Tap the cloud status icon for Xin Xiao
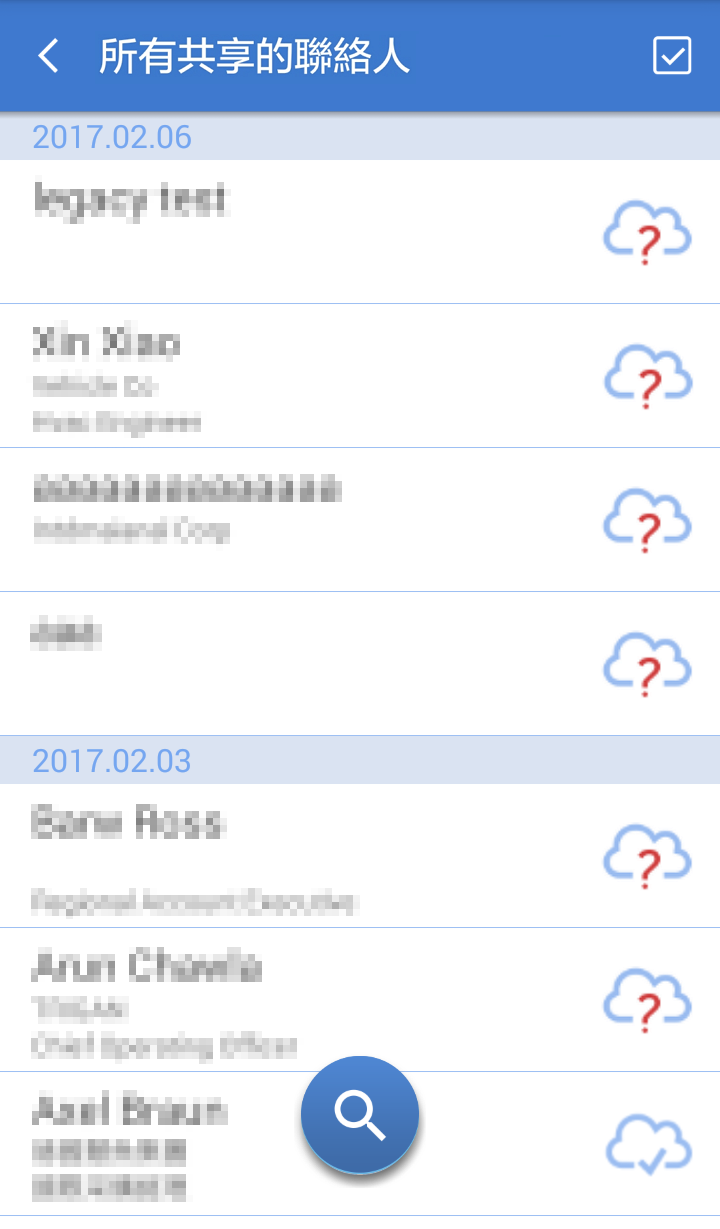 [x=647, y=376]
